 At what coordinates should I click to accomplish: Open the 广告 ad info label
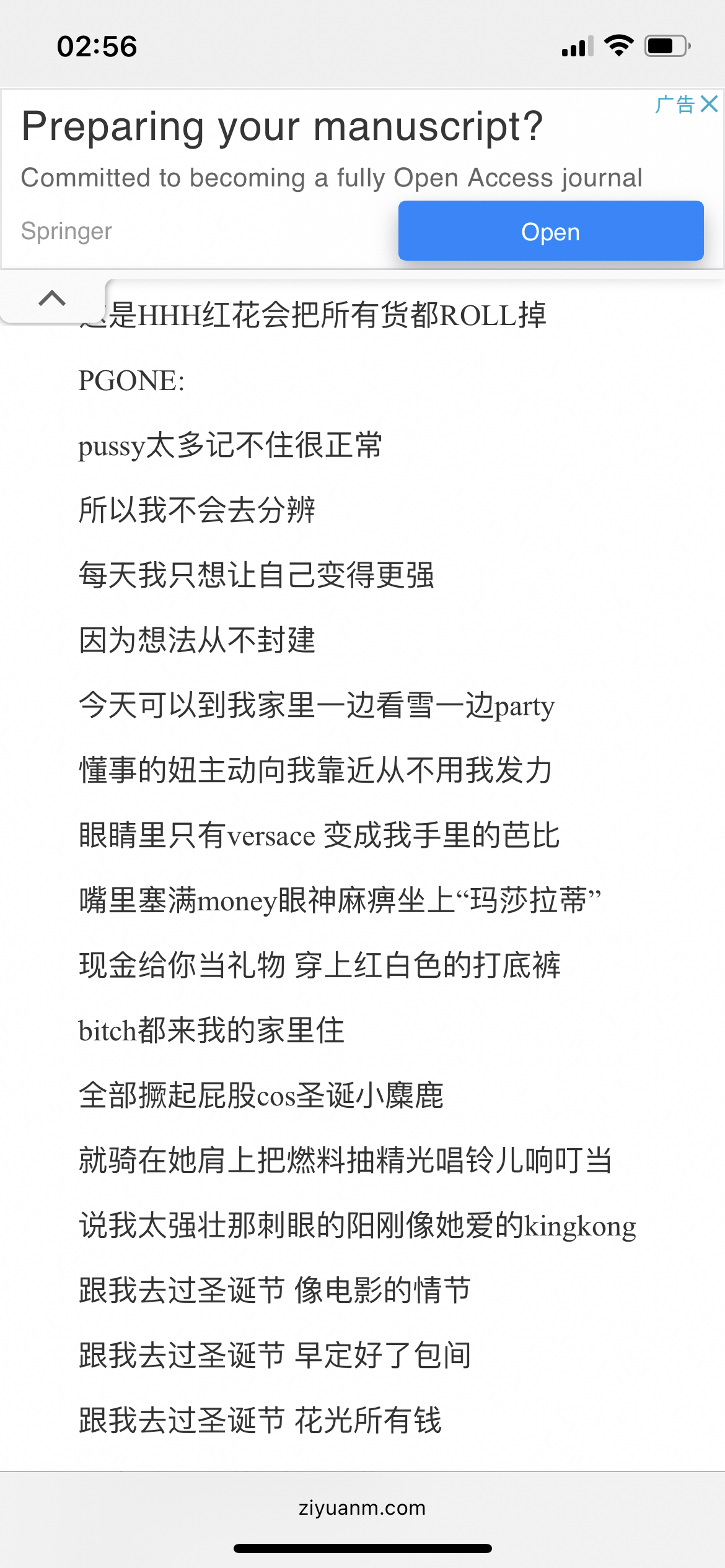pos(675,104)
